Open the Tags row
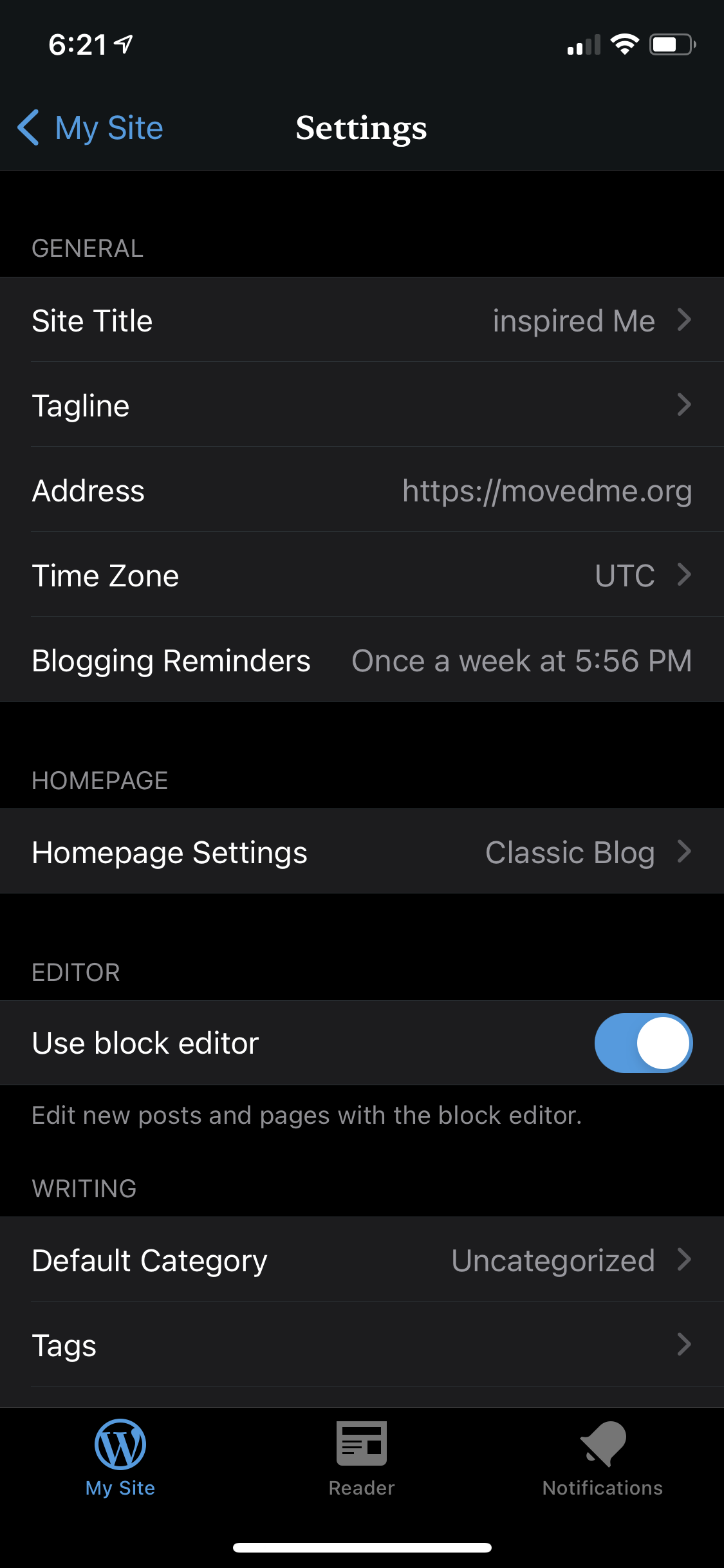This screenshot has width=724, height=1568. (362, 1345)
